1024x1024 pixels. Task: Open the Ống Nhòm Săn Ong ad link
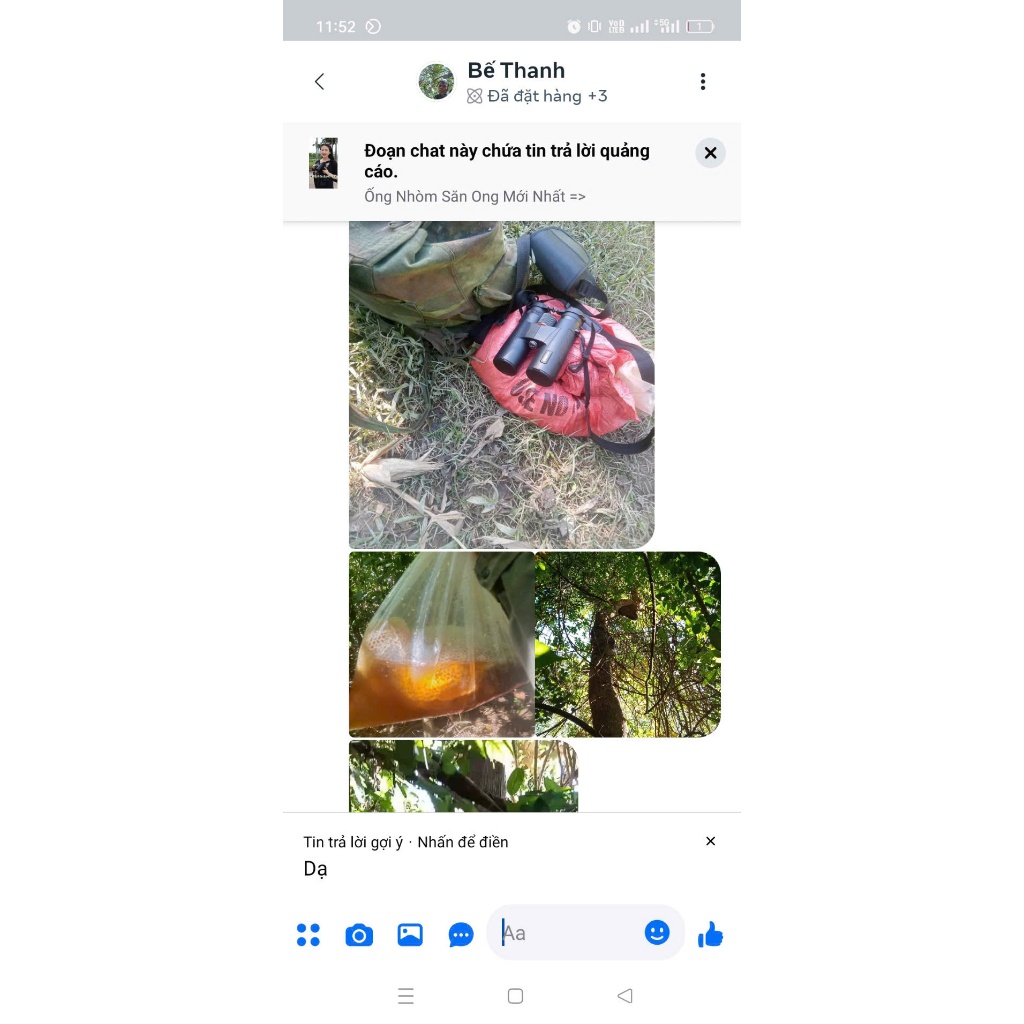475,197
